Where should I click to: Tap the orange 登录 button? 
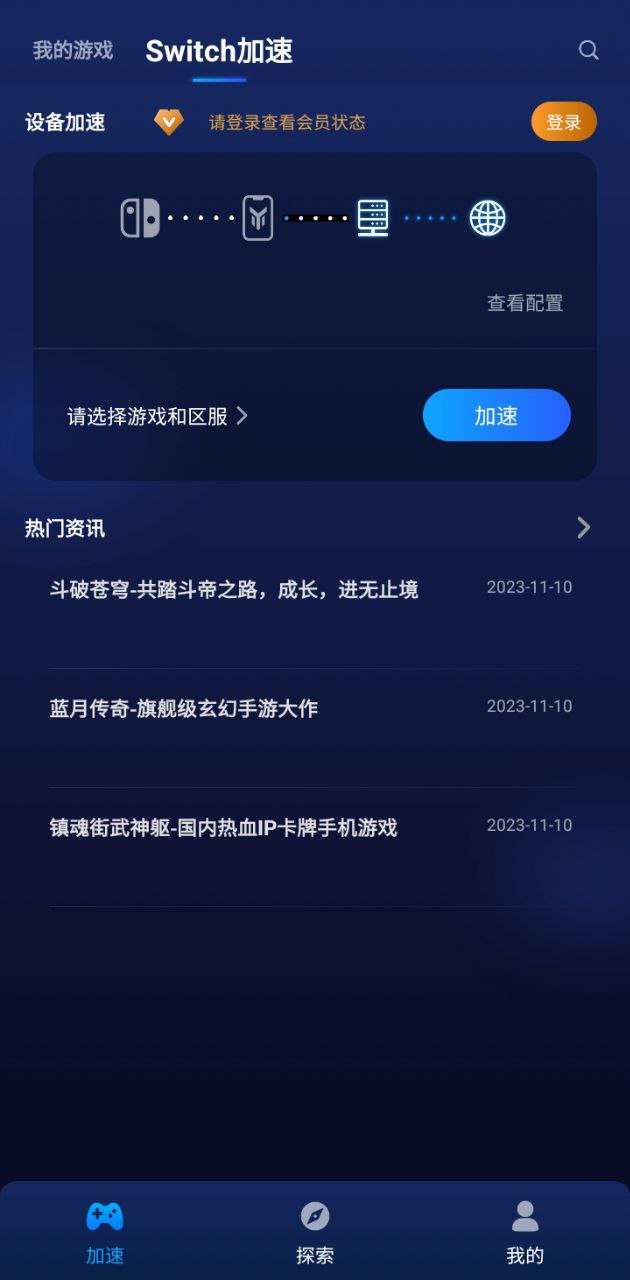[x=564, y=122]
